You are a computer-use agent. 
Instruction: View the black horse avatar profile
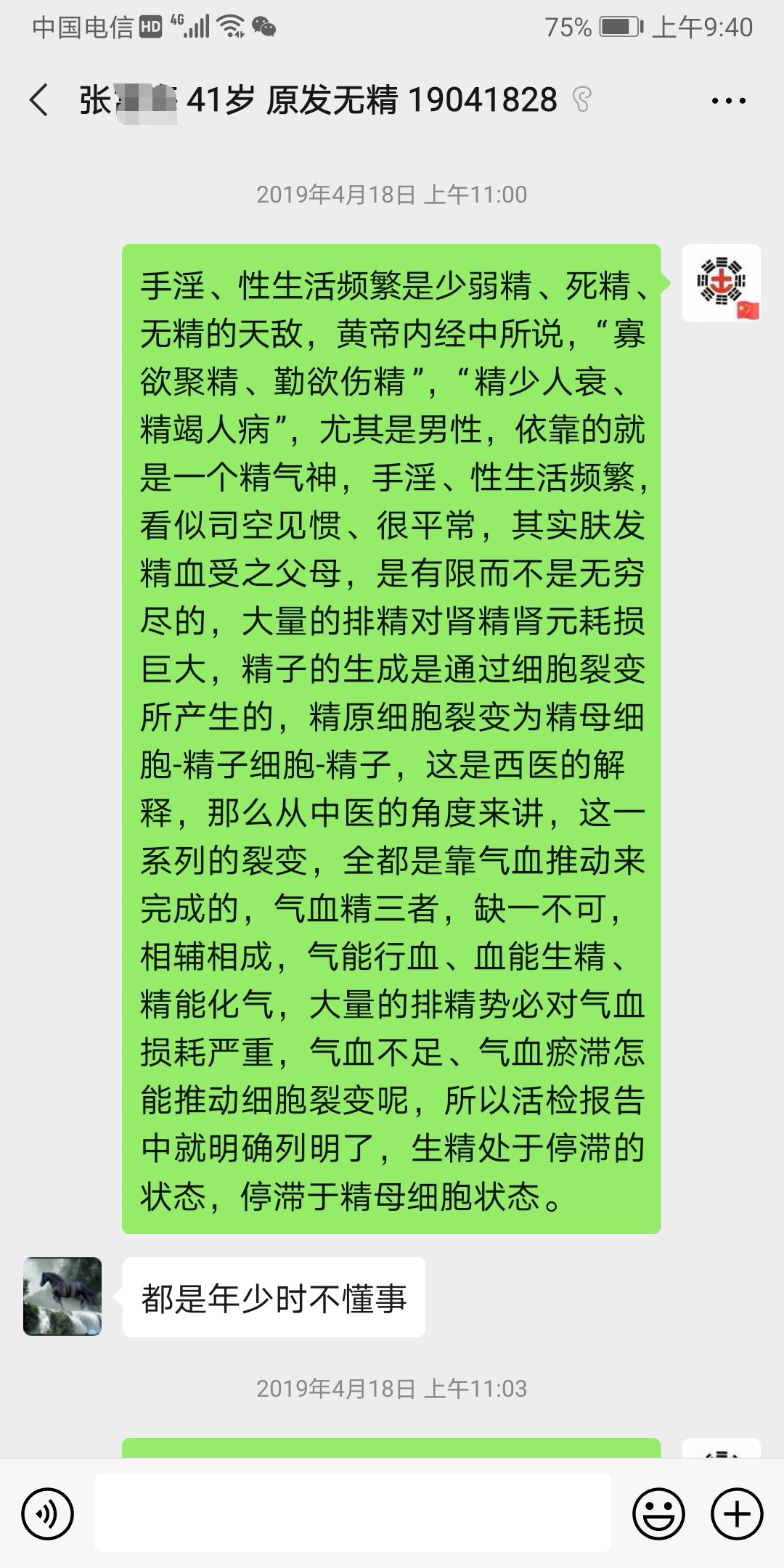62,1297
